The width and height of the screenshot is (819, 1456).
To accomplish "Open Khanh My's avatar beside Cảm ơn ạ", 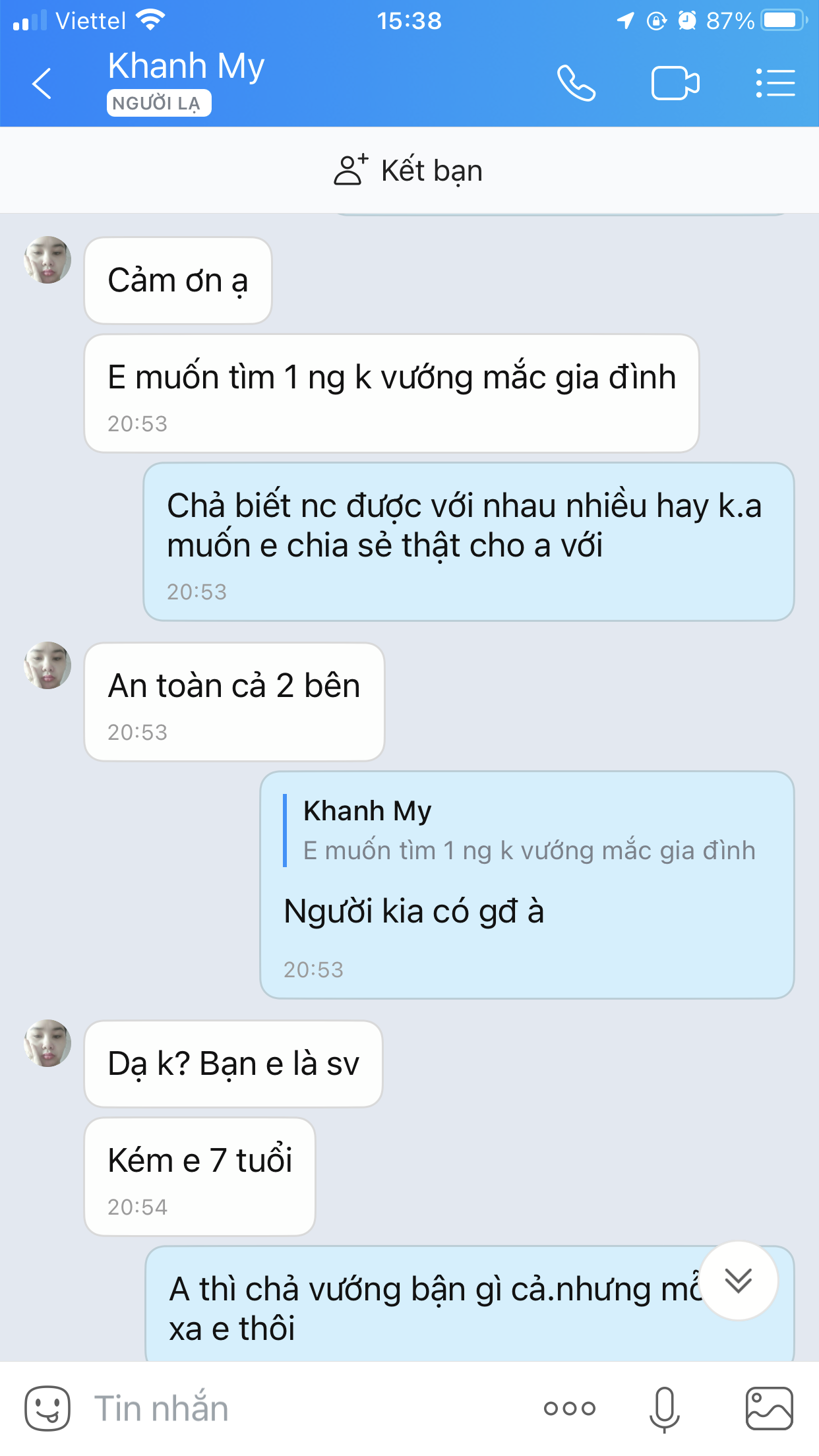I will coord(47,260).
